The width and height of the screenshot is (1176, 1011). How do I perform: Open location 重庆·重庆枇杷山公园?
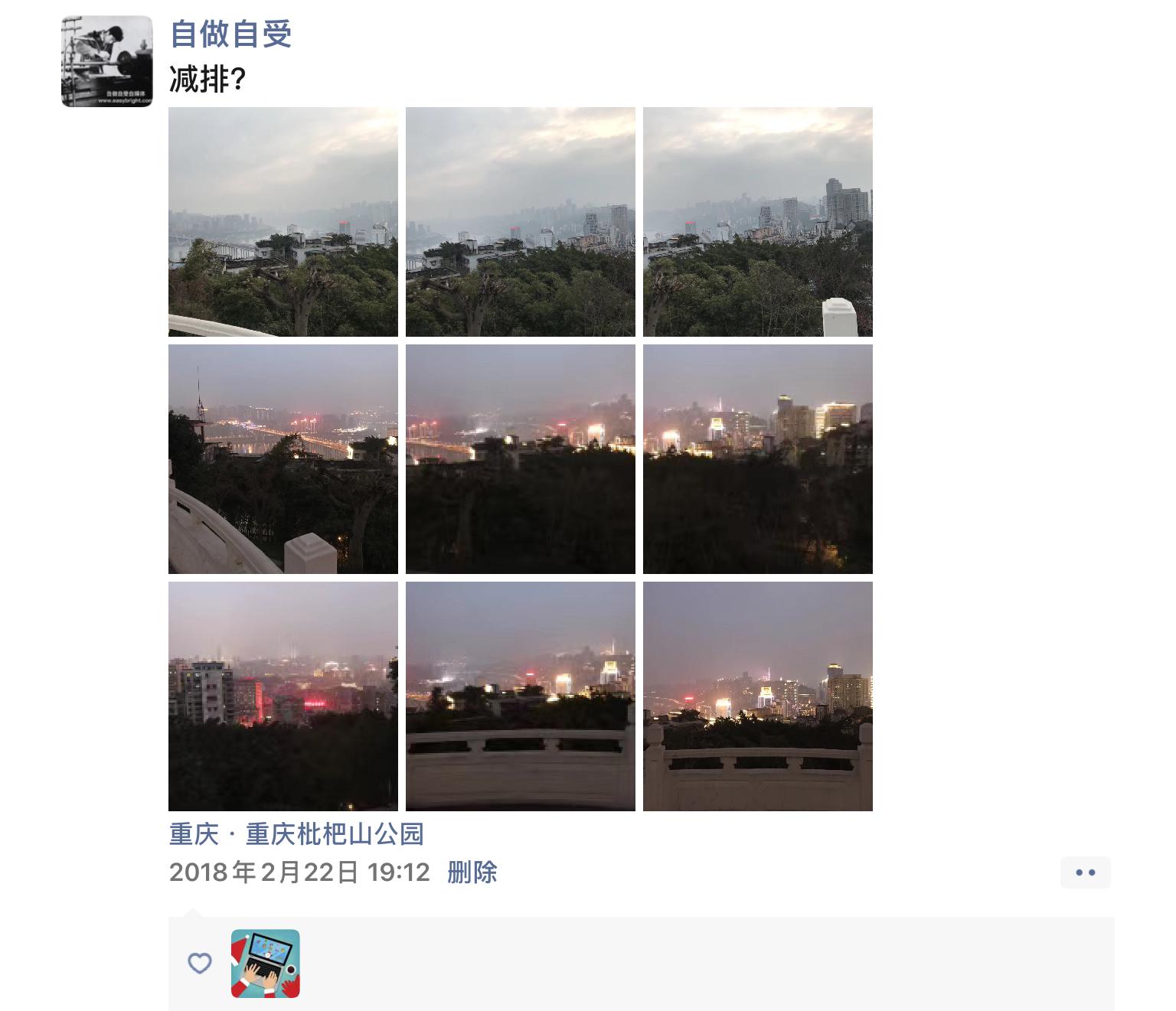[x=296, y=834]
